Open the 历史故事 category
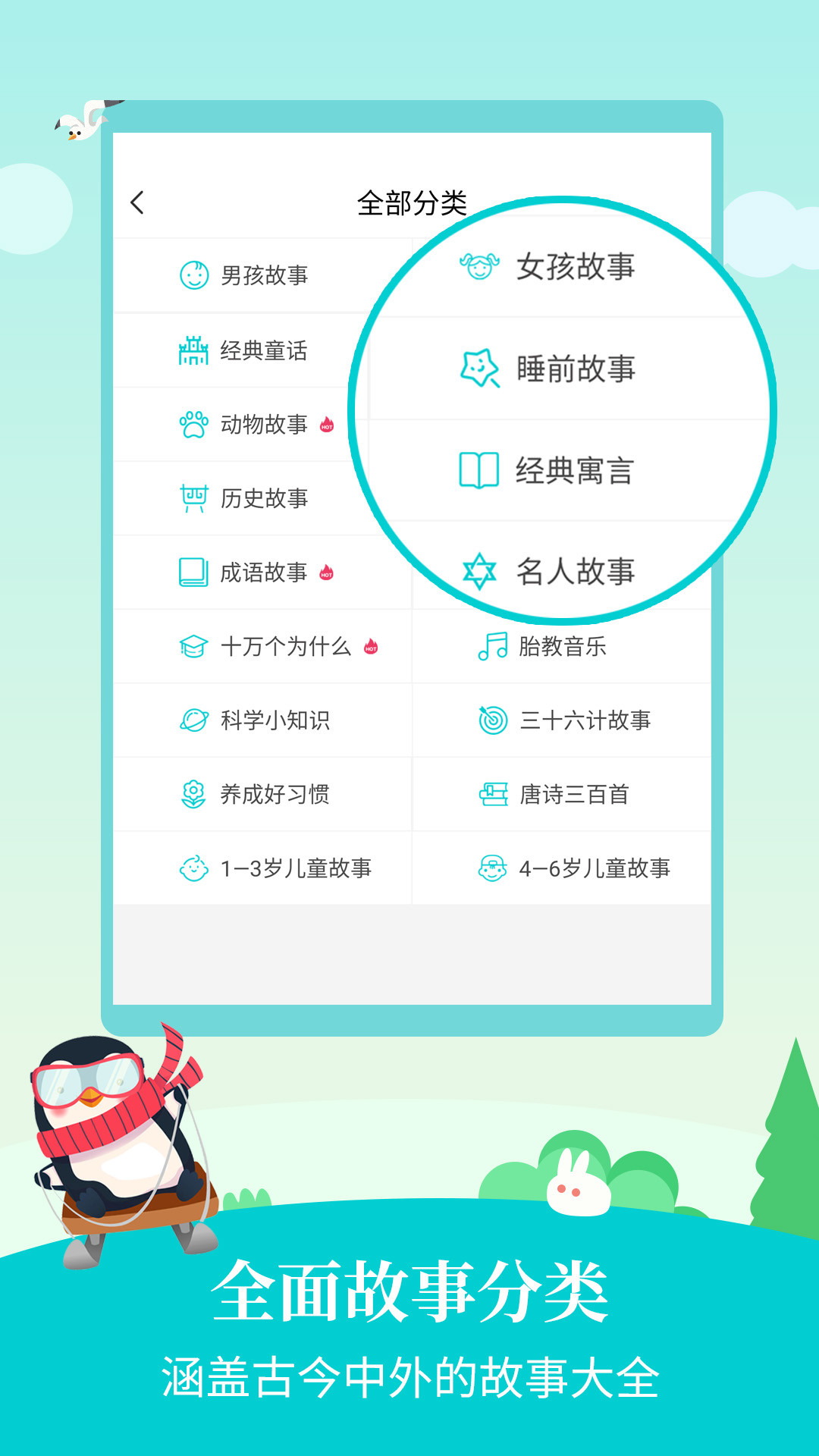 (265, 498)
